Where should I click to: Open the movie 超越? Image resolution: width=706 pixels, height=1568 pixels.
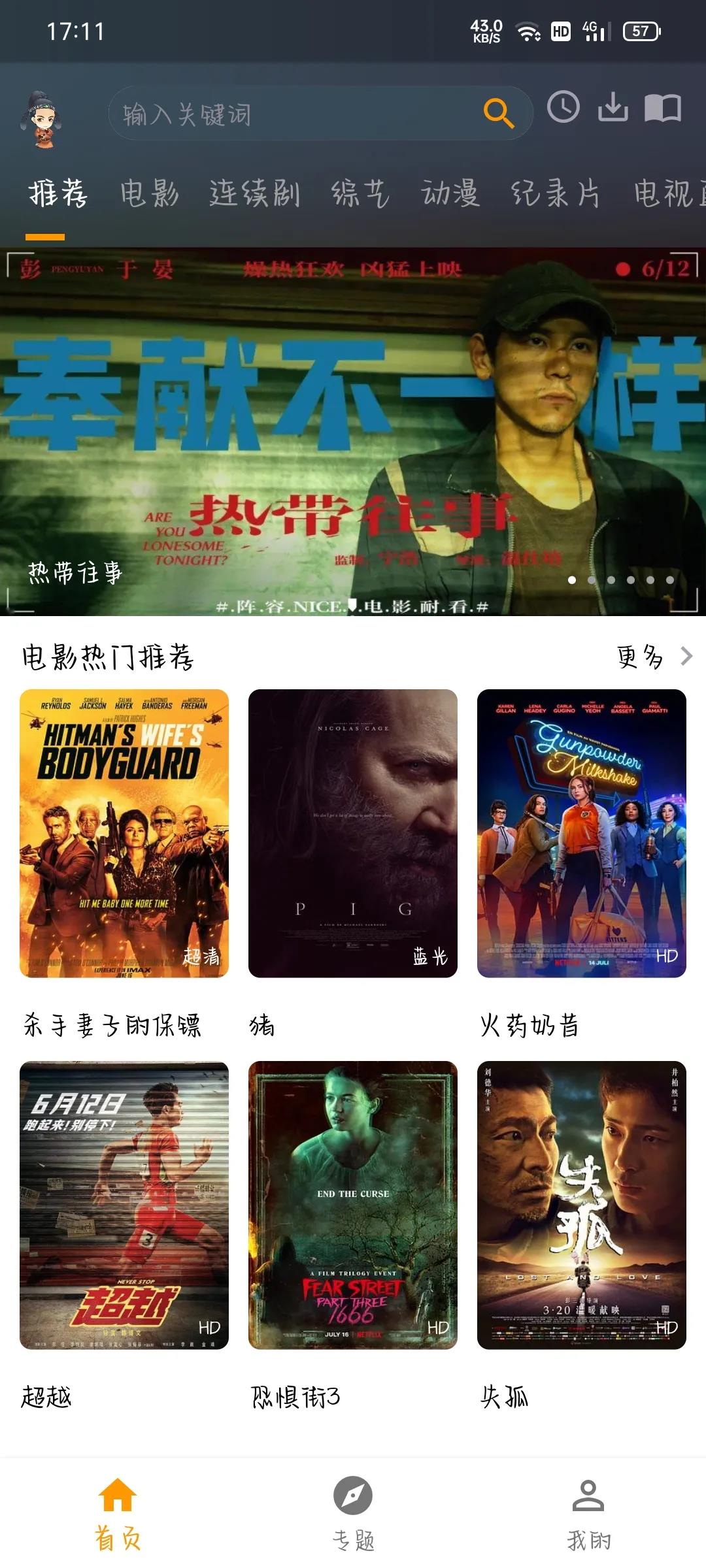tap(124, 1205)
